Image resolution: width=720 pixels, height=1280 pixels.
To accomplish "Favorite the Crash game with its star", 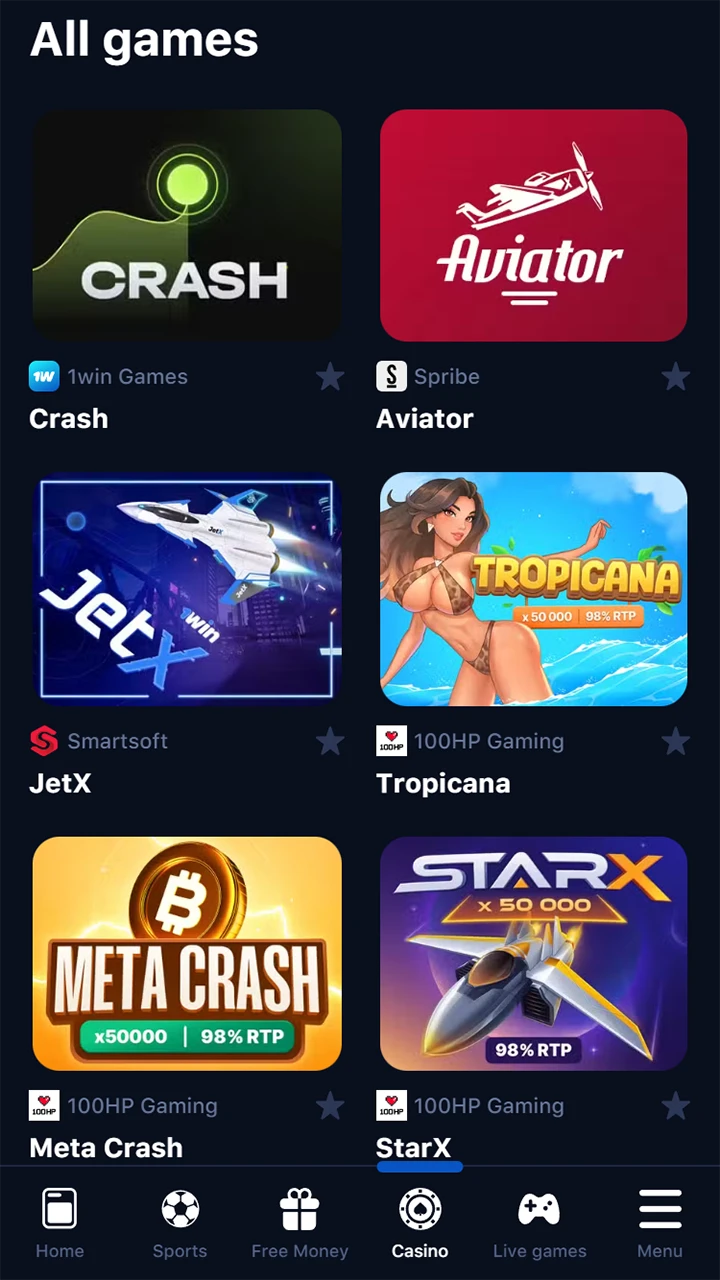I will (330, 377).
